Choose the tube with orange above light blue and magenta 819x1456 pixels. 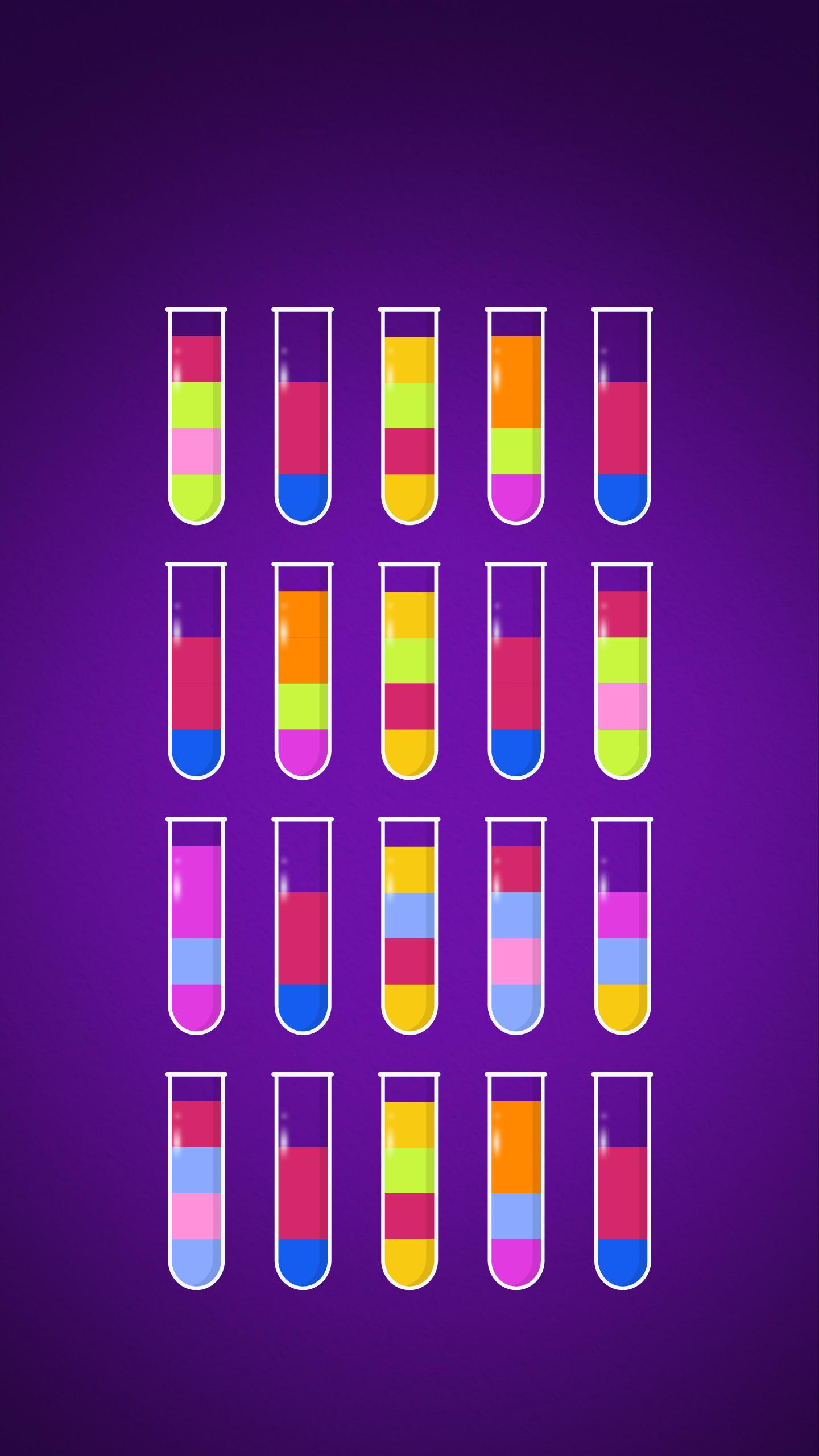pos(516,1180)
